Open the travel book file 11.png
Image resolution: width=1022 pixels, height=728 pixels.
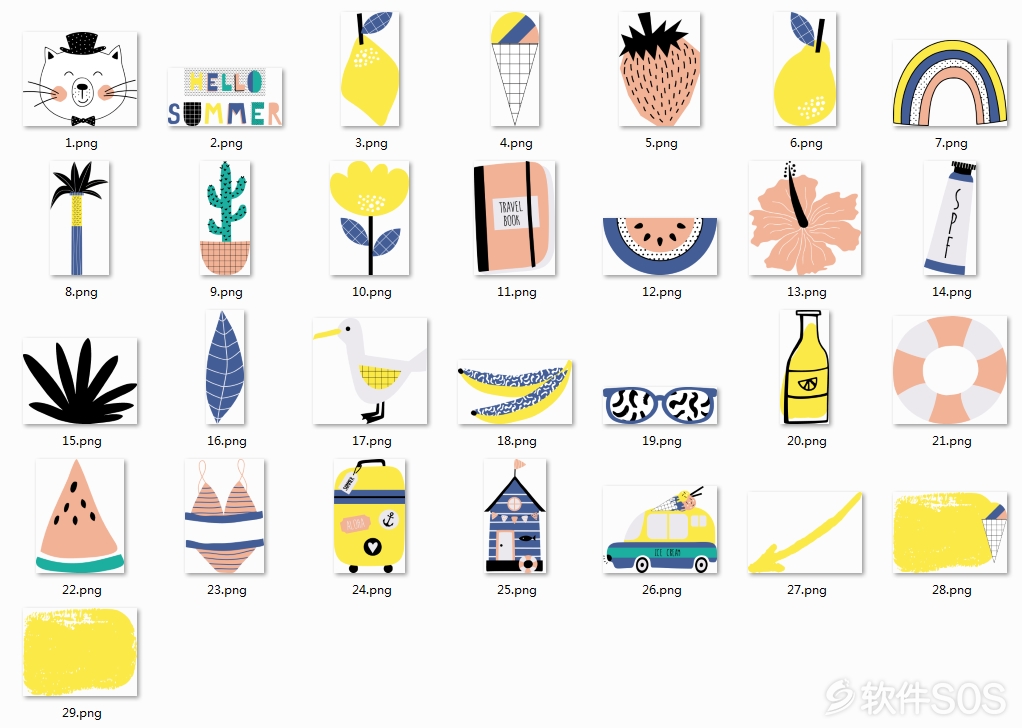click(x=515, y=217)
